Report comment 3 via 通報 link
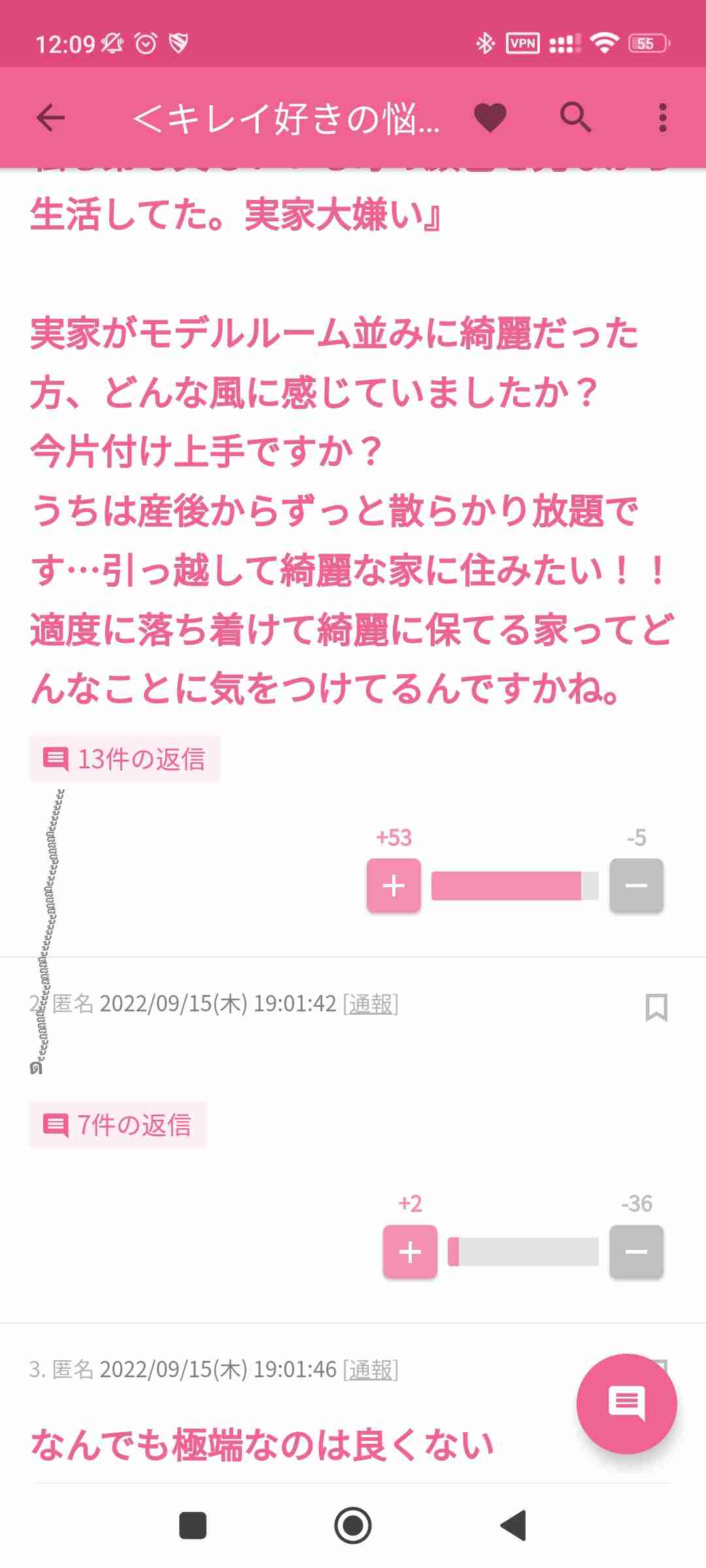This screenshot has width=706, height=1568. coord(371,1369)
